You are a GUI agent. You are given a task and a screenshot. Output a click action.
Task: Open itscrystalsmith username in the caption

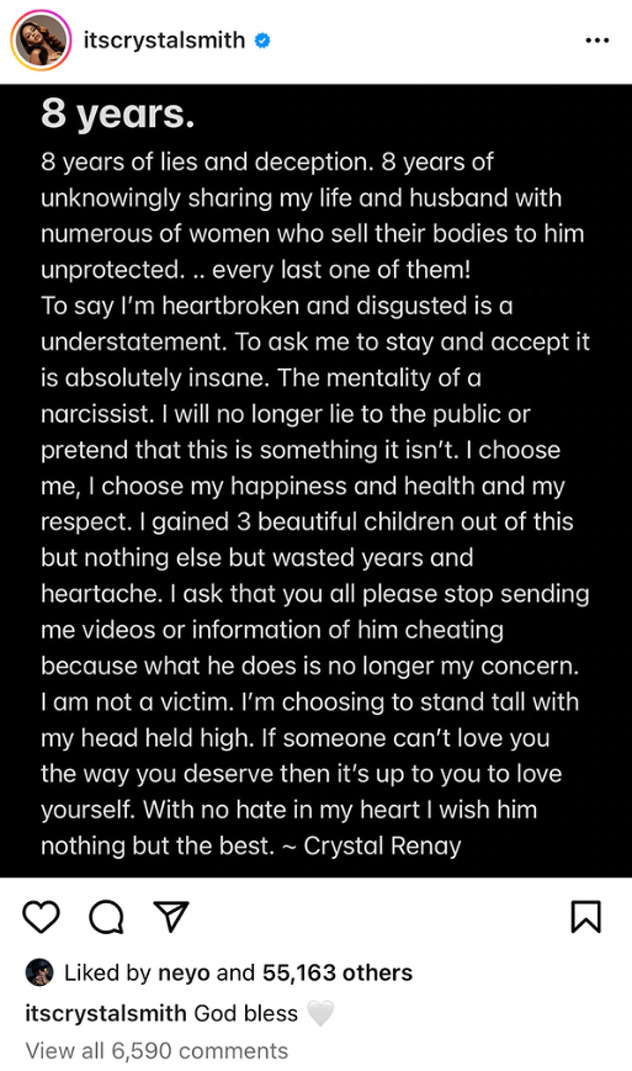coord(106,1013)
